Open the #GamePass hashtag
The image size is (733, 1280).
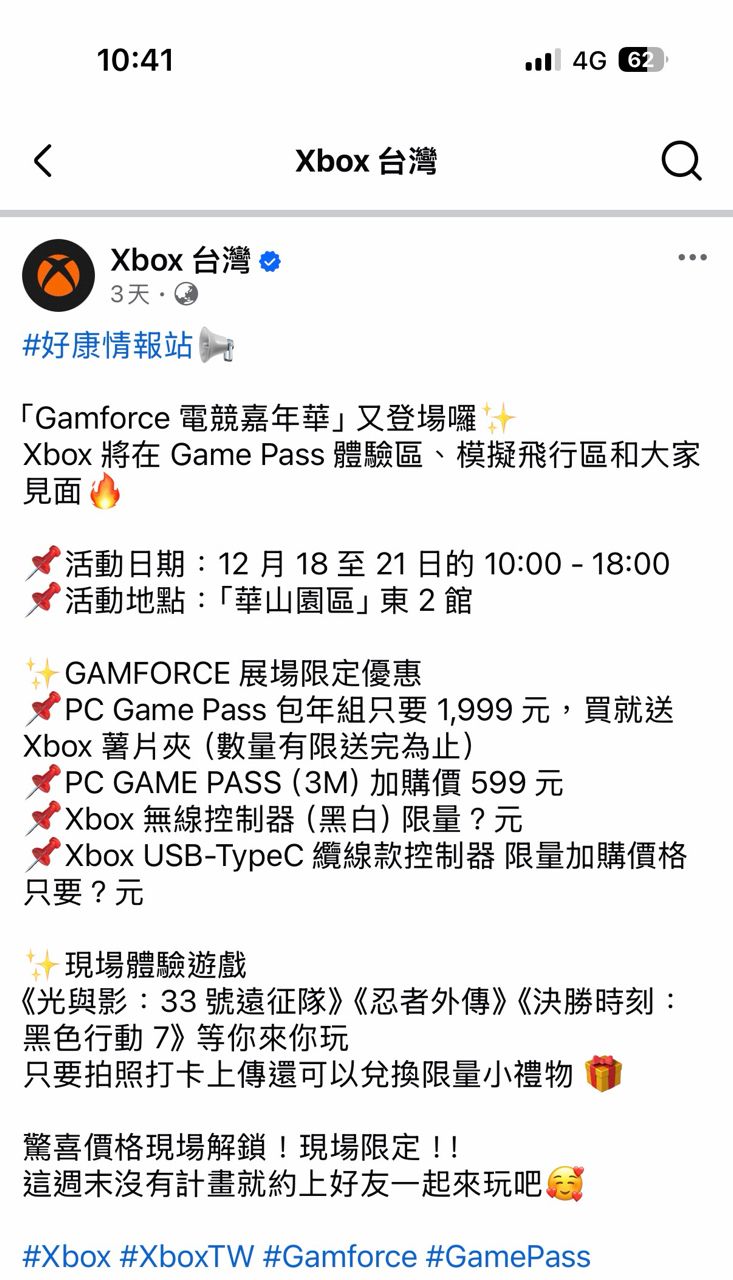click(508, 1256)
